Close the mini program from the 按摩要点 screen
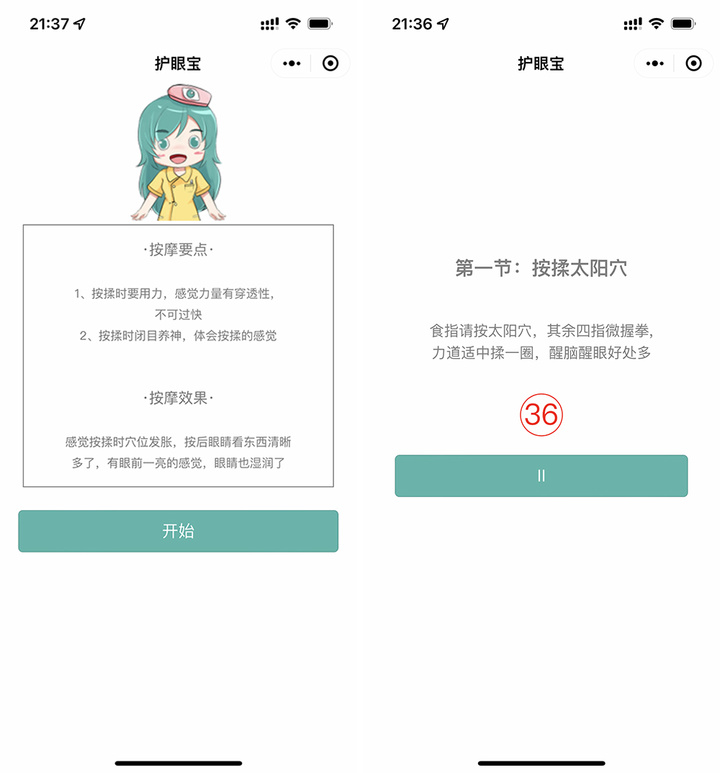The height and width of the screenshot is (773, 720). coord(330,63)
